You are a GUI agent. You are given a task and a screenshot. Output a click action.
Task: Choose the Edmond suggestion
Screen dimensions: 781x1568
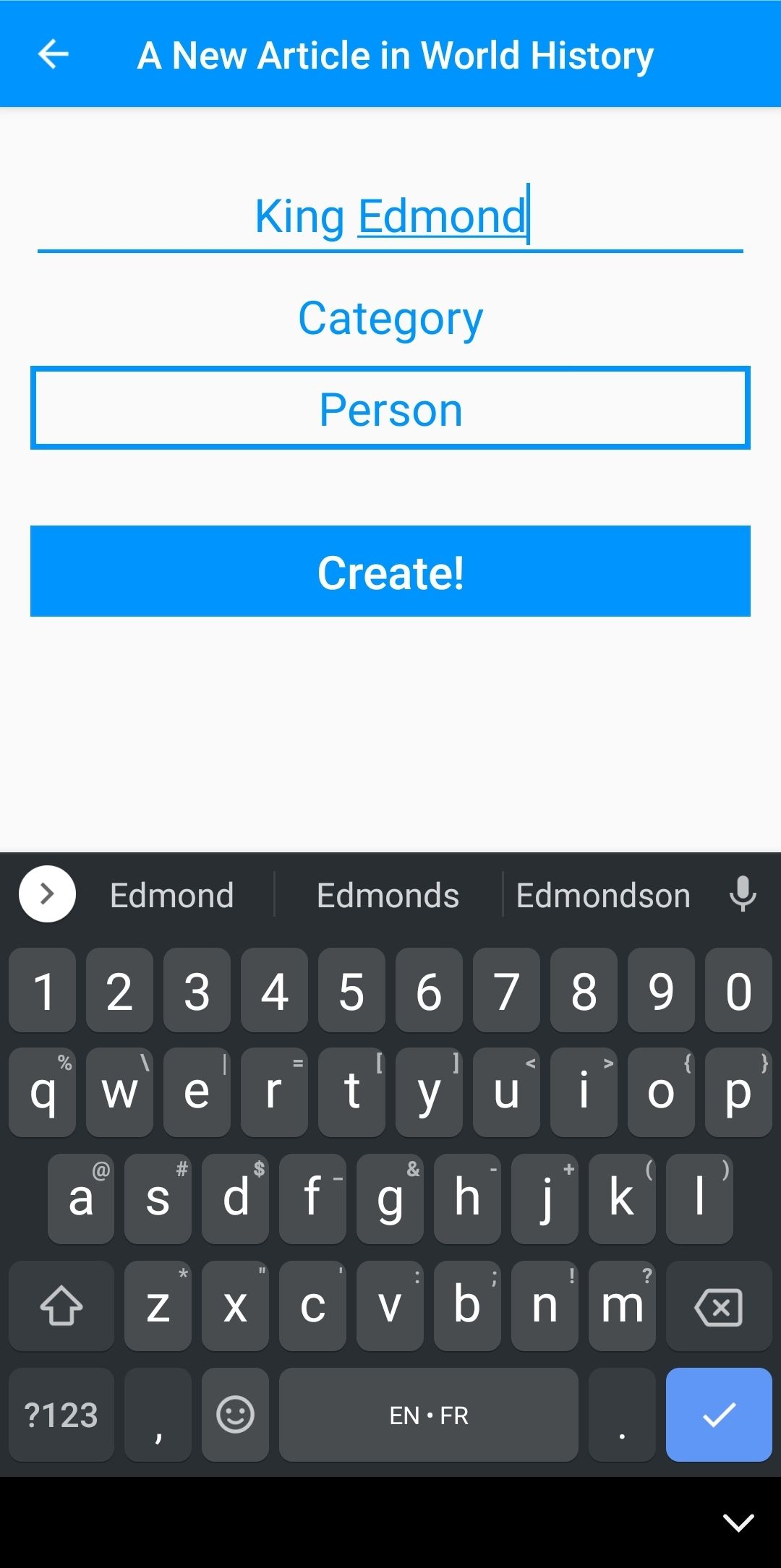tap(171, 894)
